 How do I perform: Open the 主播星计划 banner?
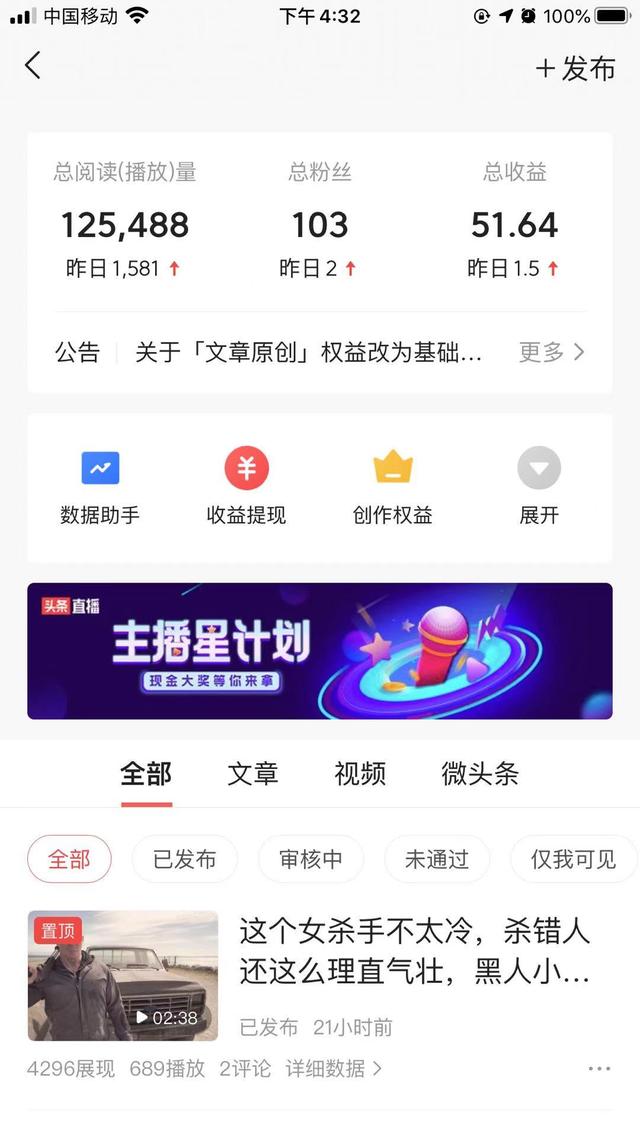pos(319,651)
